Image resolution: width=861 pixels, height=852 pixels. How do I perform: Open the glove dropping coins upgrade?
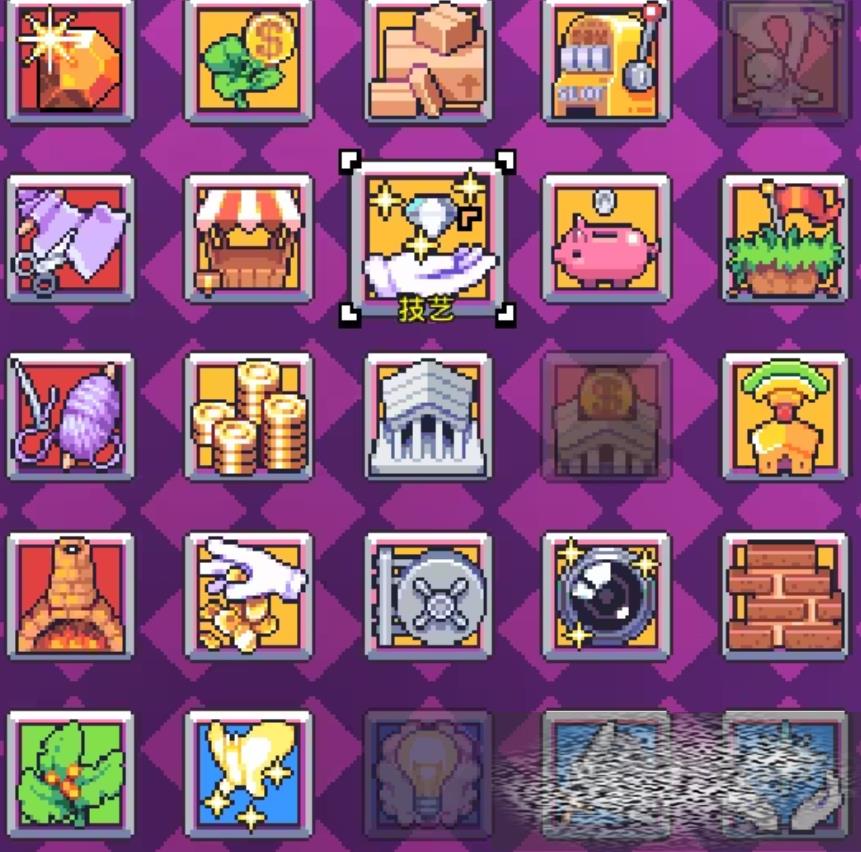pos(248,595)
